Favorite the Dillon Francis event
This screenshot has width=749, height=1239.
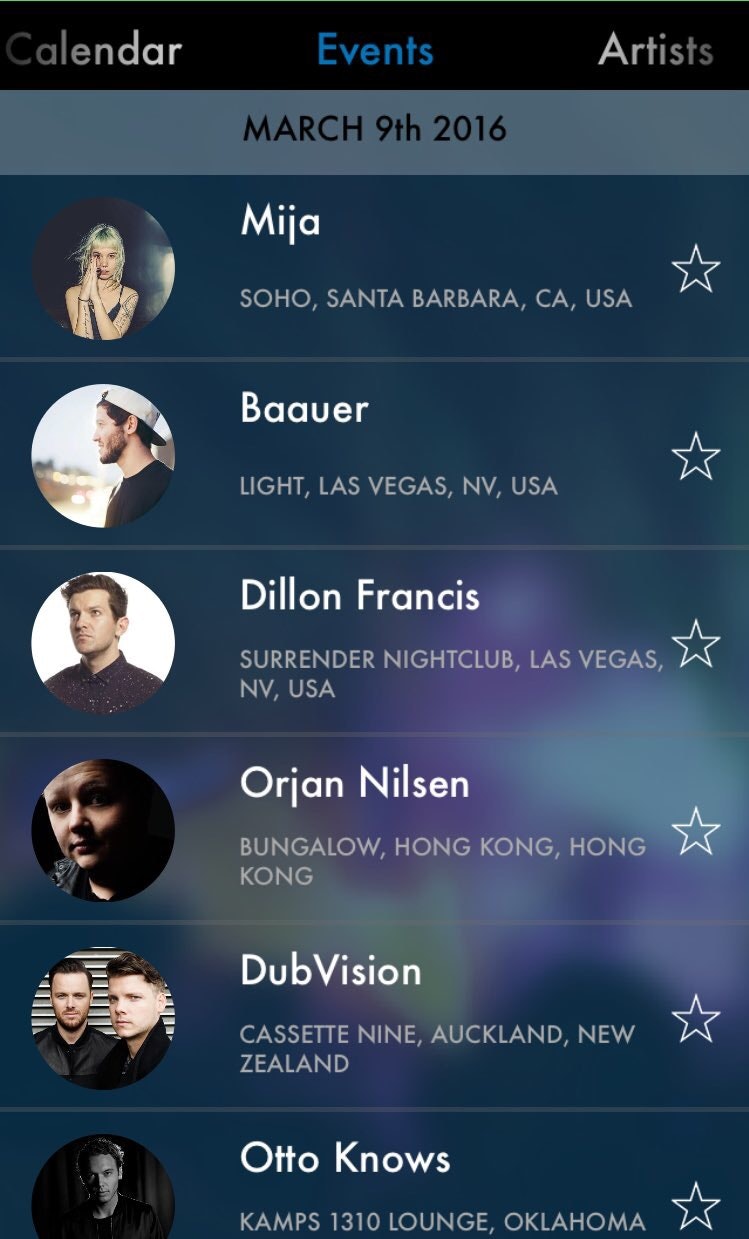coord(696,643)
